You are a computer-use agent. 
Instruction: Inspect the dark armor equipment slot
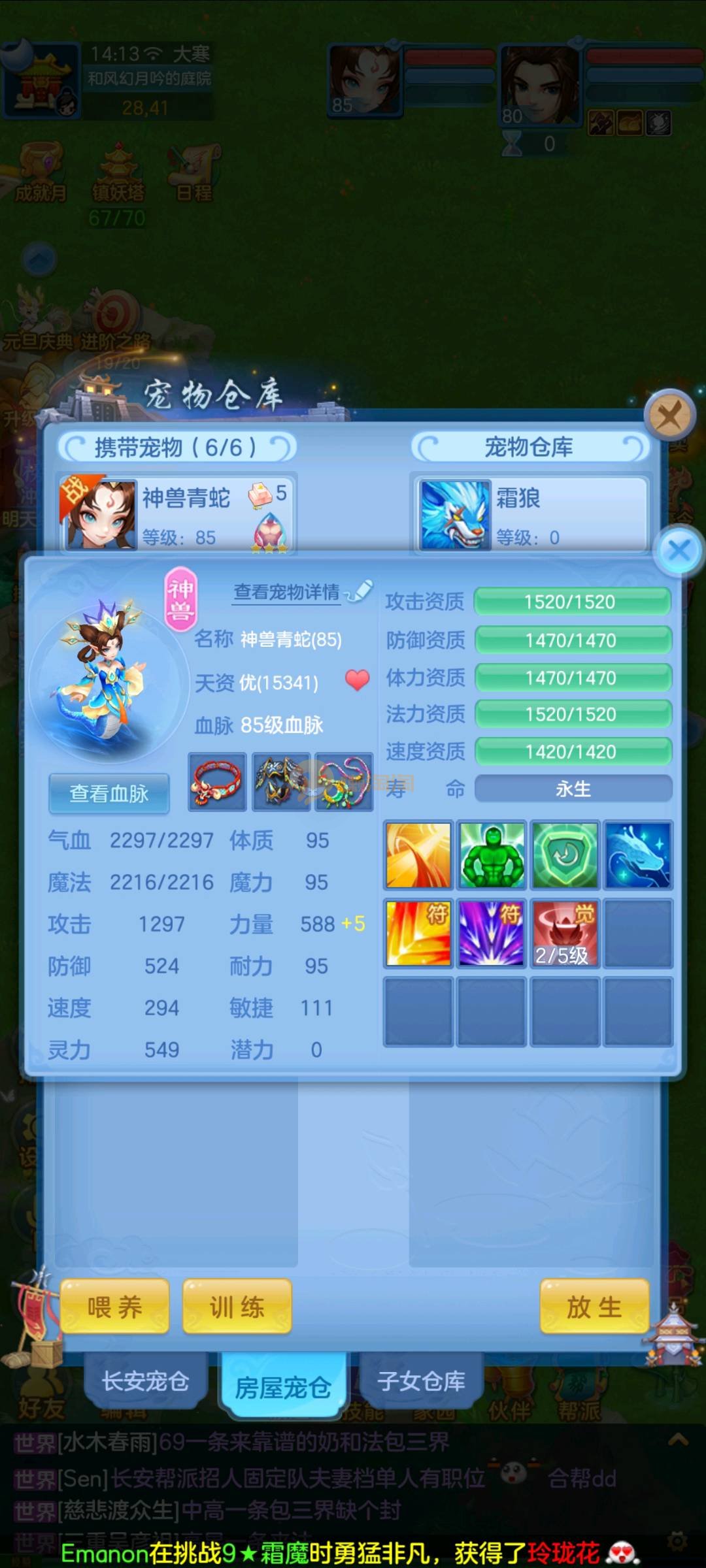[281, 782]
